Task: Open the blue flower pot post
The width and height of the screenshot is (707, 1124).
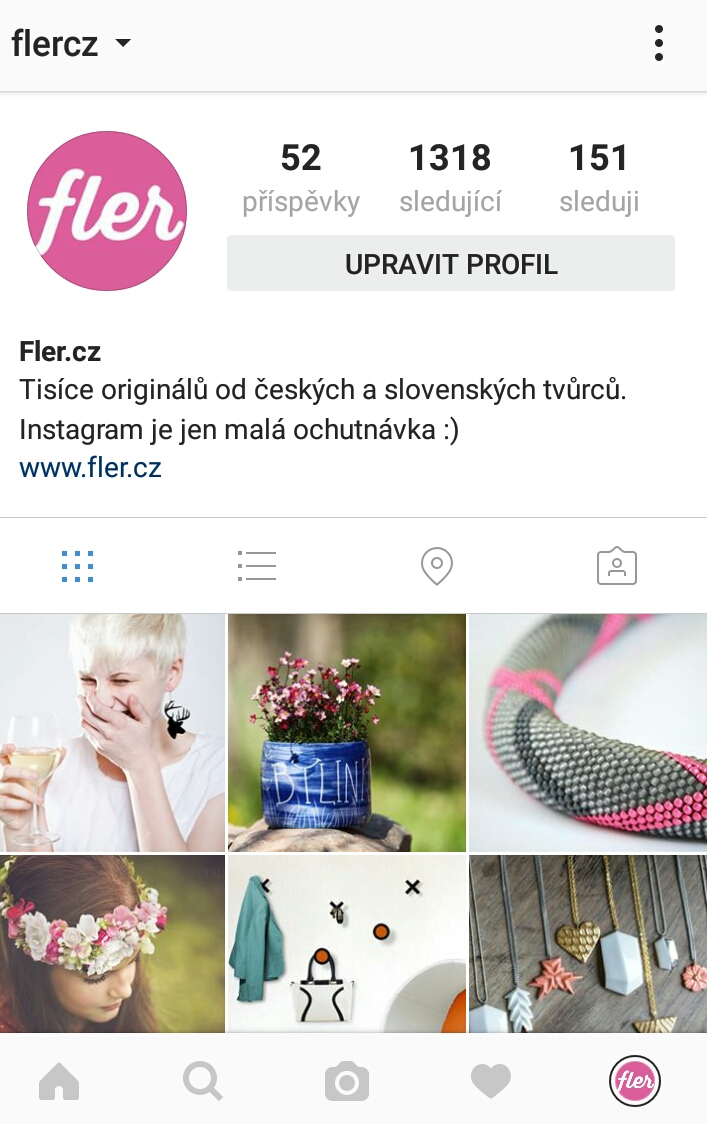Action: (x=347, y=733)
